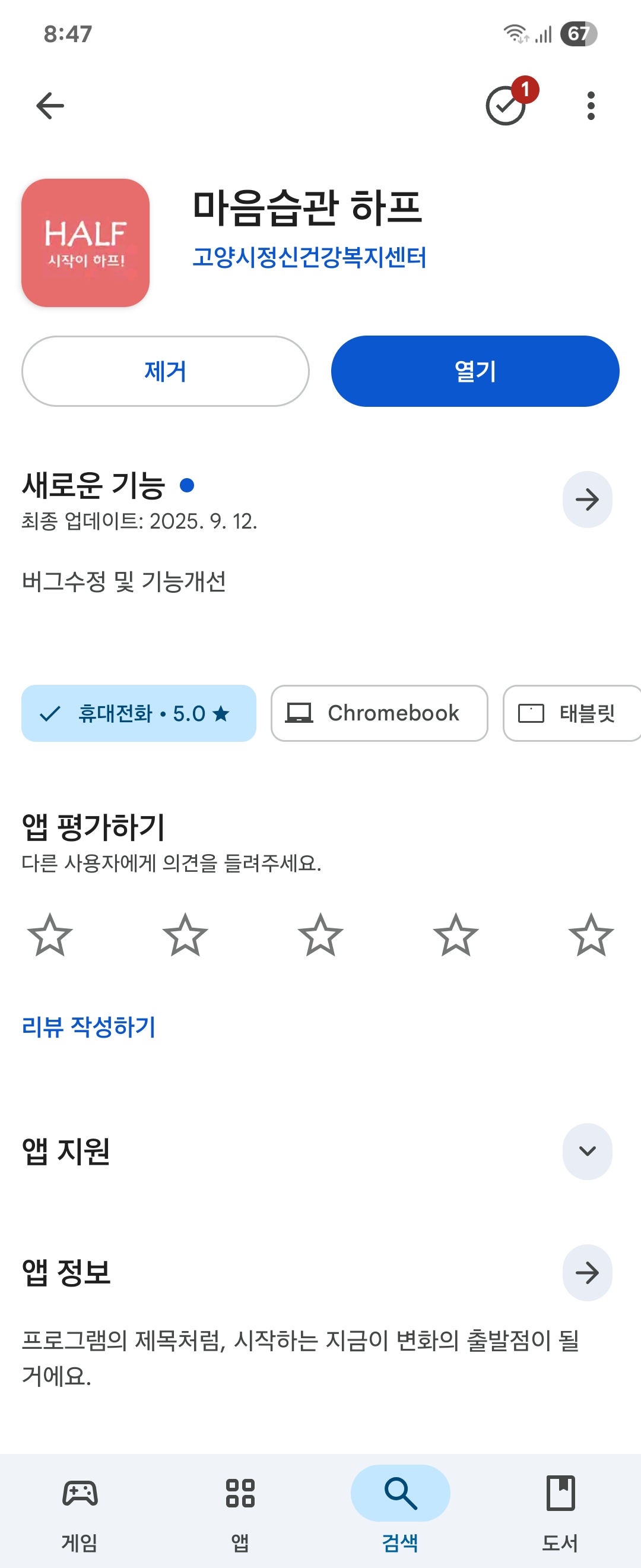
Task: Open the 새로운 기능 details arrow
Action: [587, 500]
